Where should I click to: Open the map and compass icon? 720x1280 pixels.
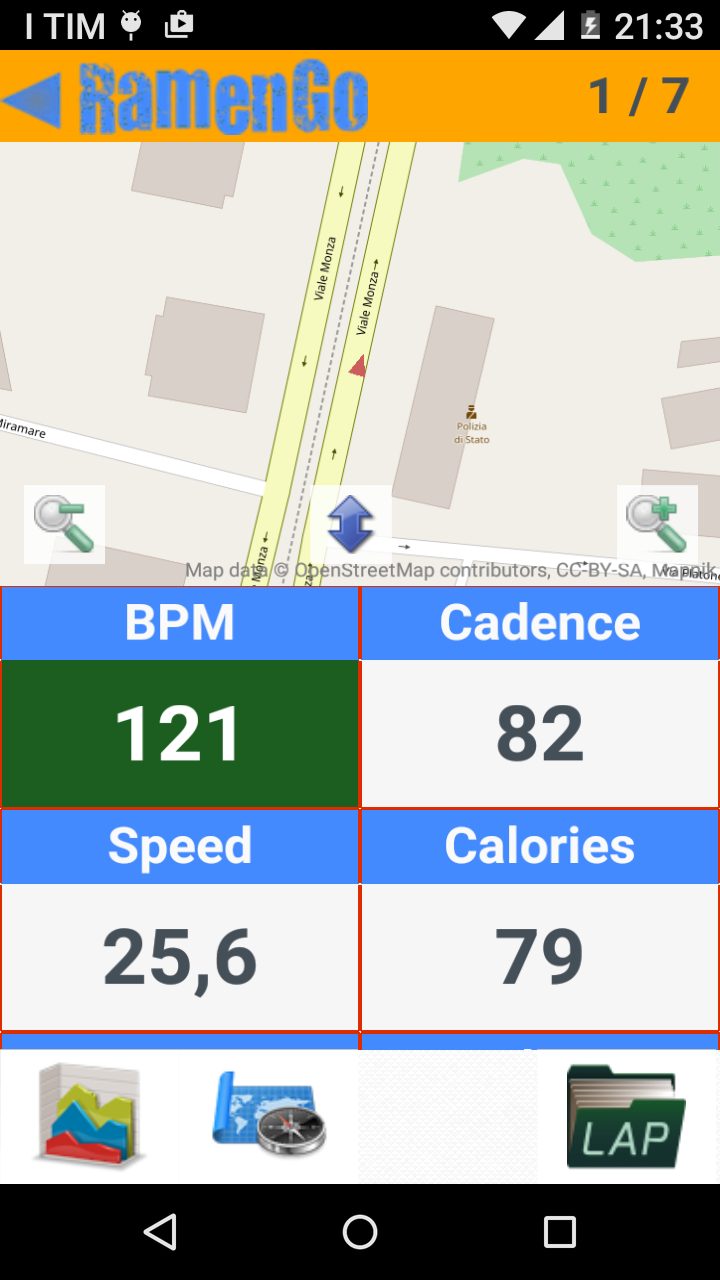[x=270, y=1117]
